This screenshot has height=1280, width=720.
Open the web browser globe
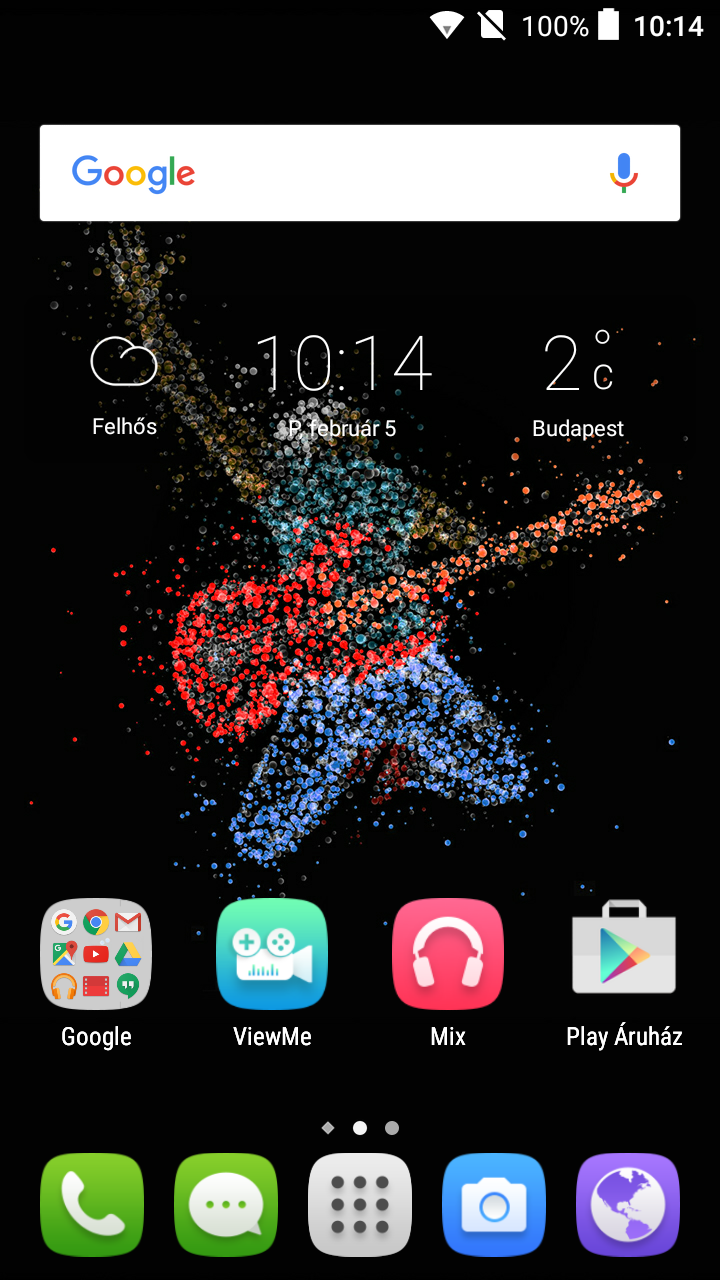coord(628,1204)
